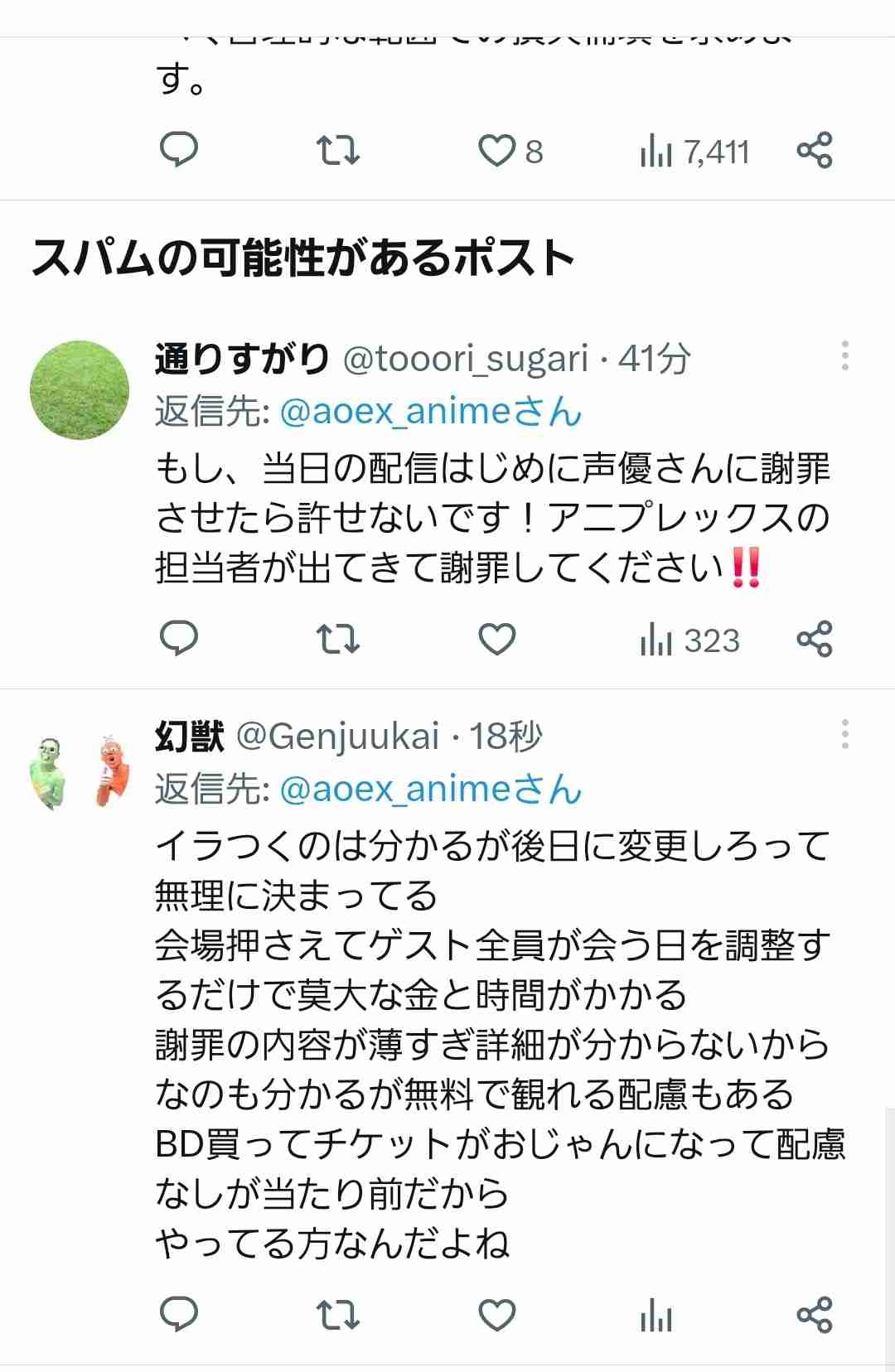Repost the post with 7,411 views
Viewport: 895px width, 1372px height.
point(338,151)
